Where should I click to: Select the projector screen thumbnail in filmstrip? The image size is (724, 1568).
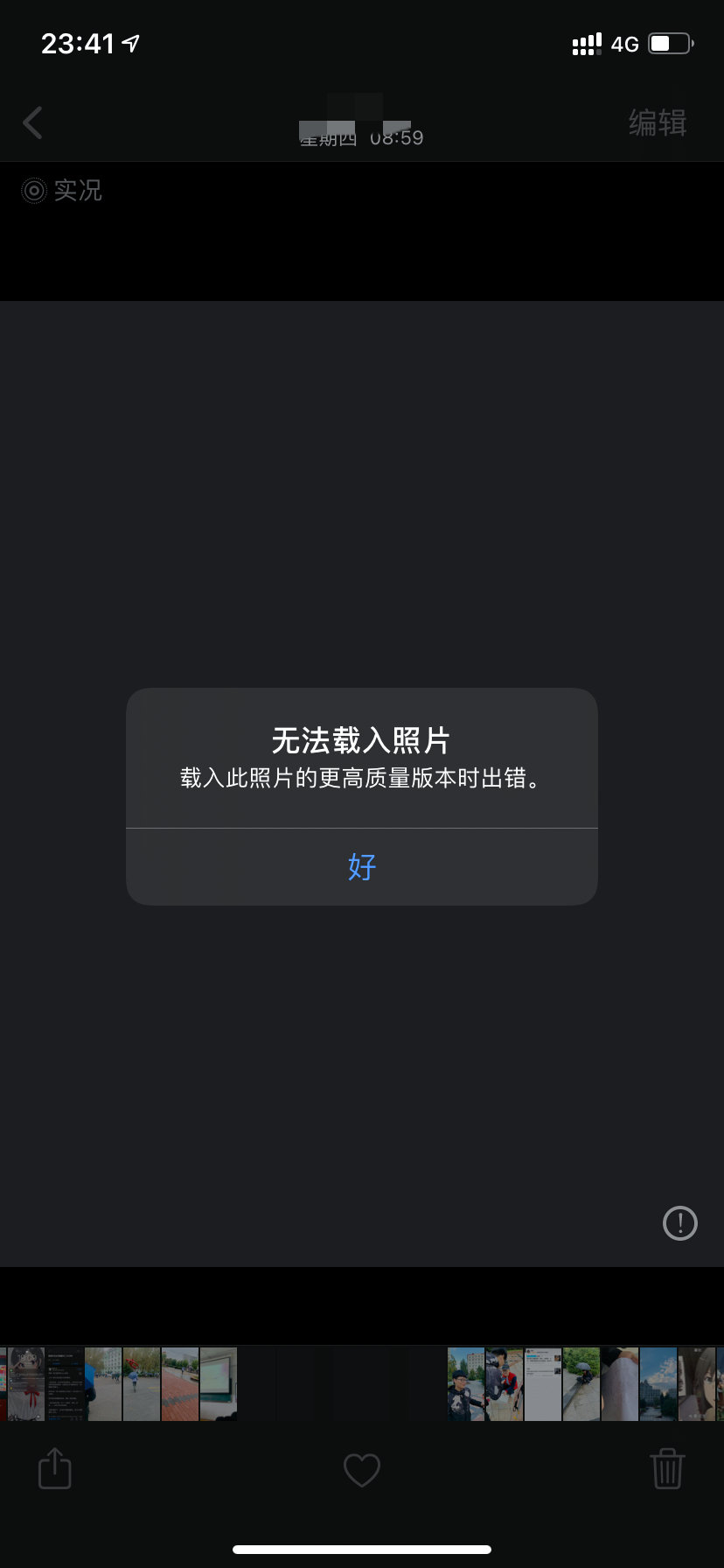pos(219,1384)
